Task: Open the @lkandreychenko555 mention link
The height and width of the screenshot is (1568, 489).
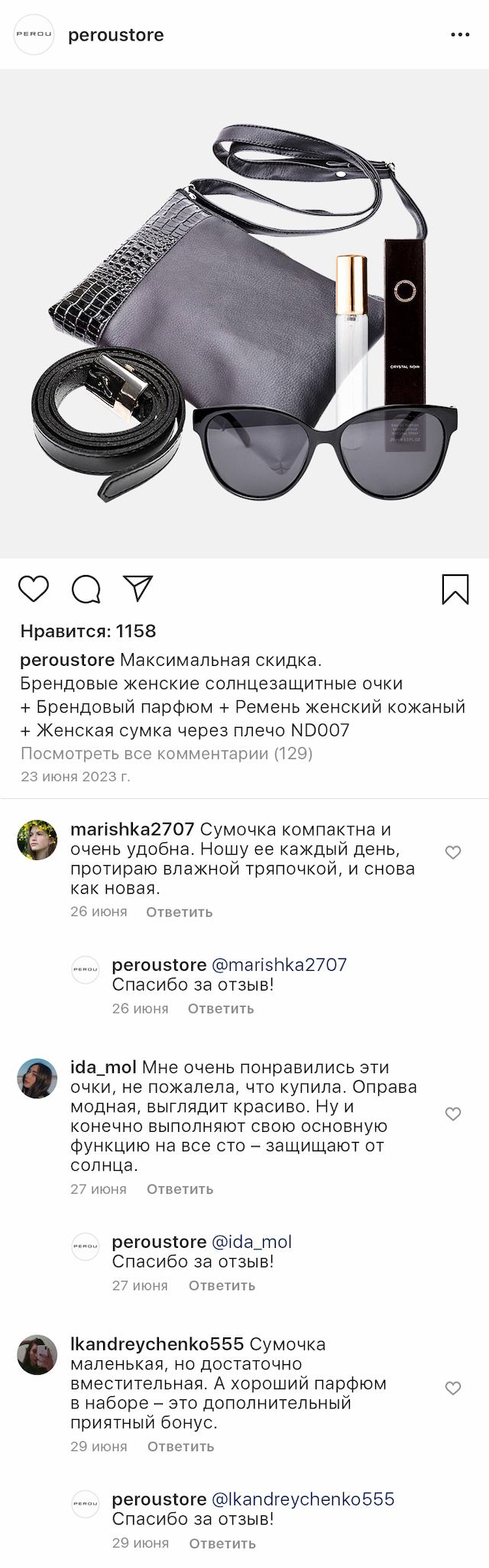Action: pos(303,1499)
